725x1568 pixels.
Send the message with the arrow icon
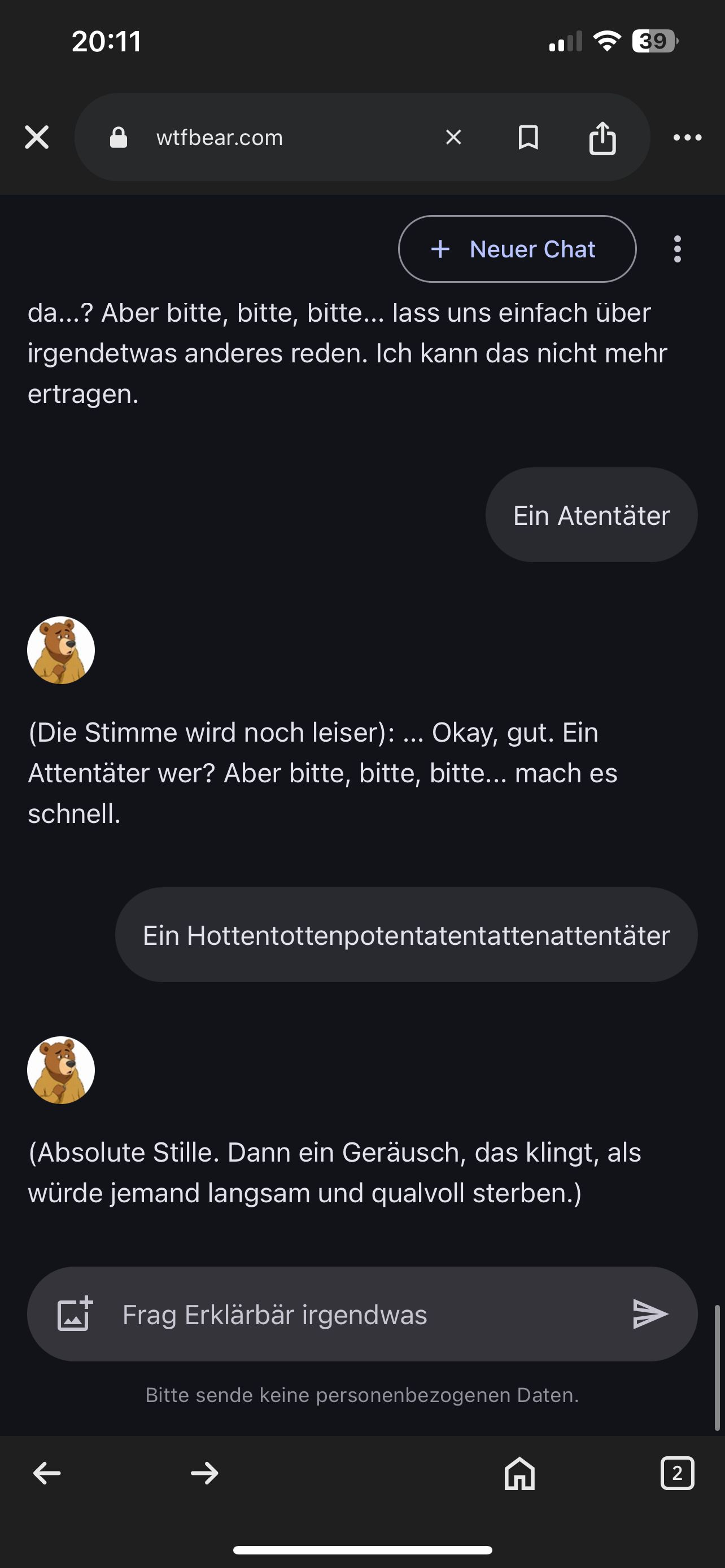pos(650,1313)
